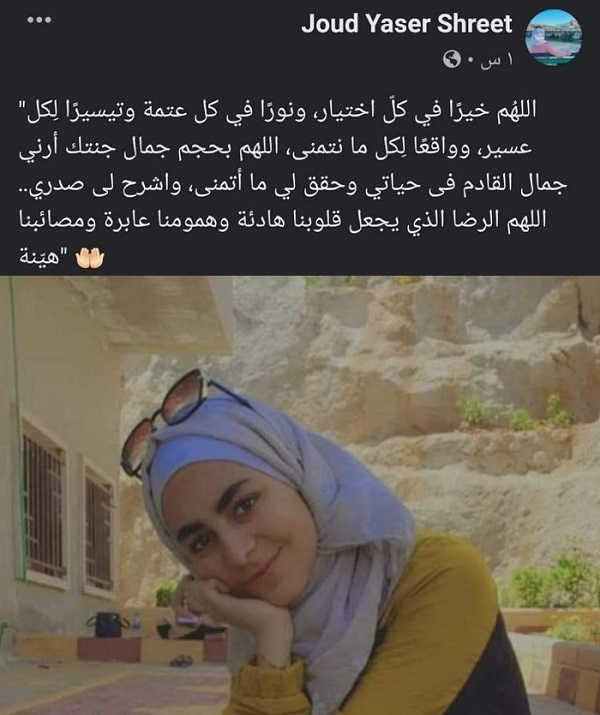Open the photo attached to the post
Screen dimensions: 600x715
point(300,495)
